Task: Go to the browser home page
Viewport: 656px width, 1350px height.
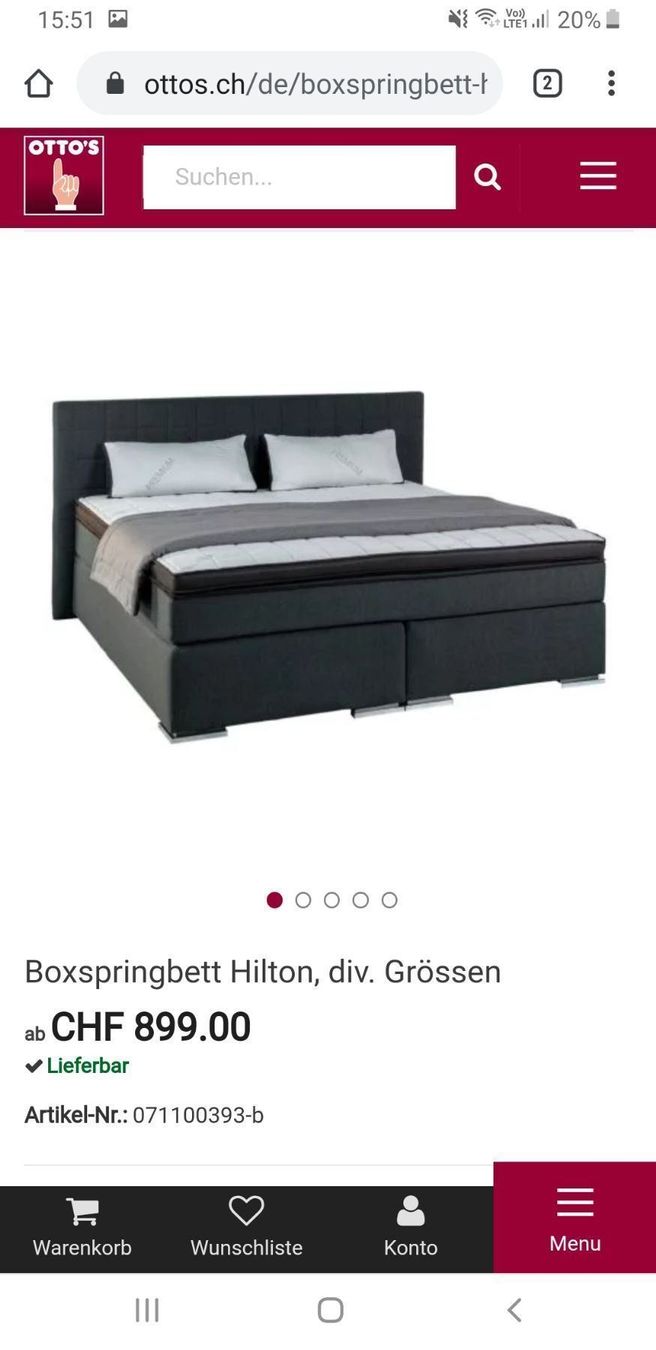Action: click(x=38, y=83)
